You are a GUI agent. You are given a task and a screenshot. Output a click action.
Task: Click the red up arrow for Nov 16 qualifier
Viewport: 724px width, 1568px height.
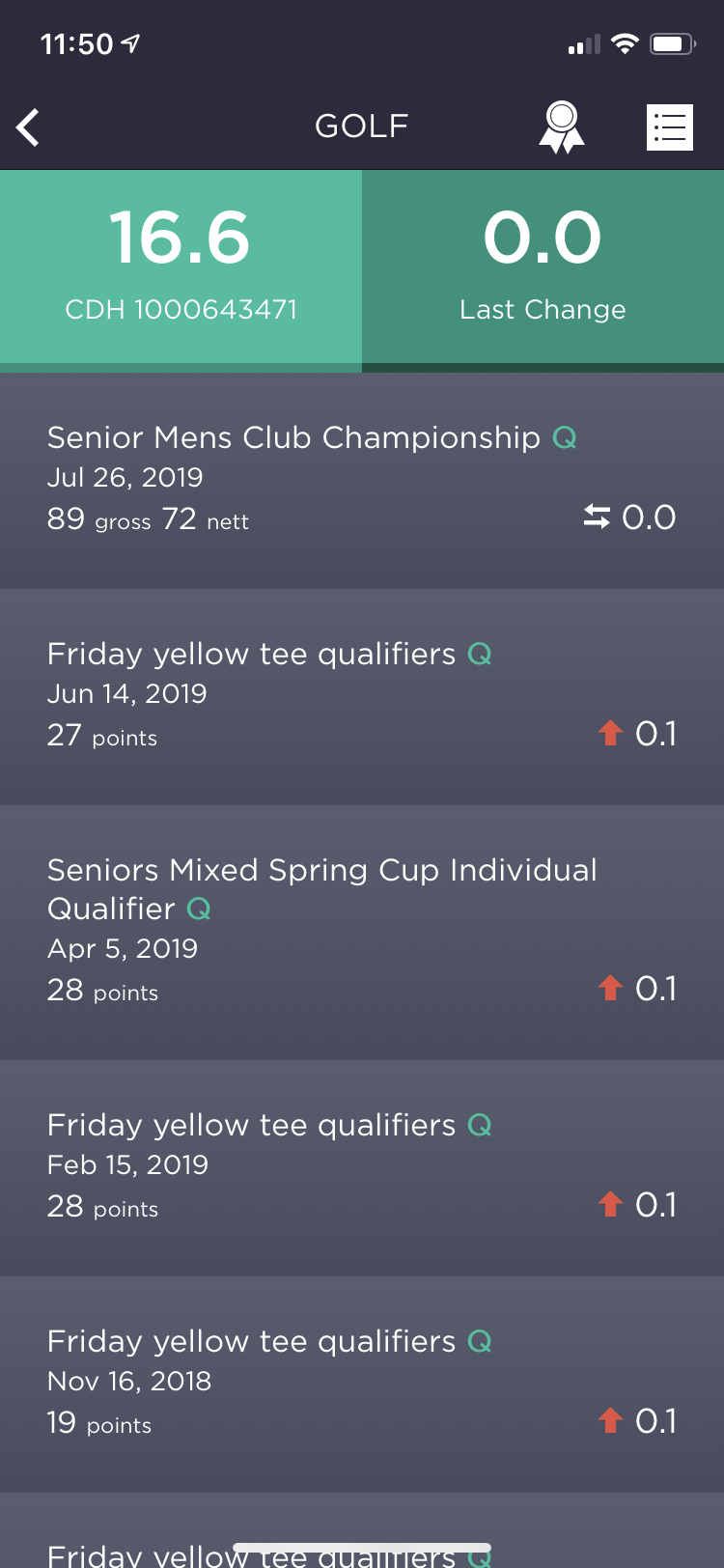[610, 1421]
